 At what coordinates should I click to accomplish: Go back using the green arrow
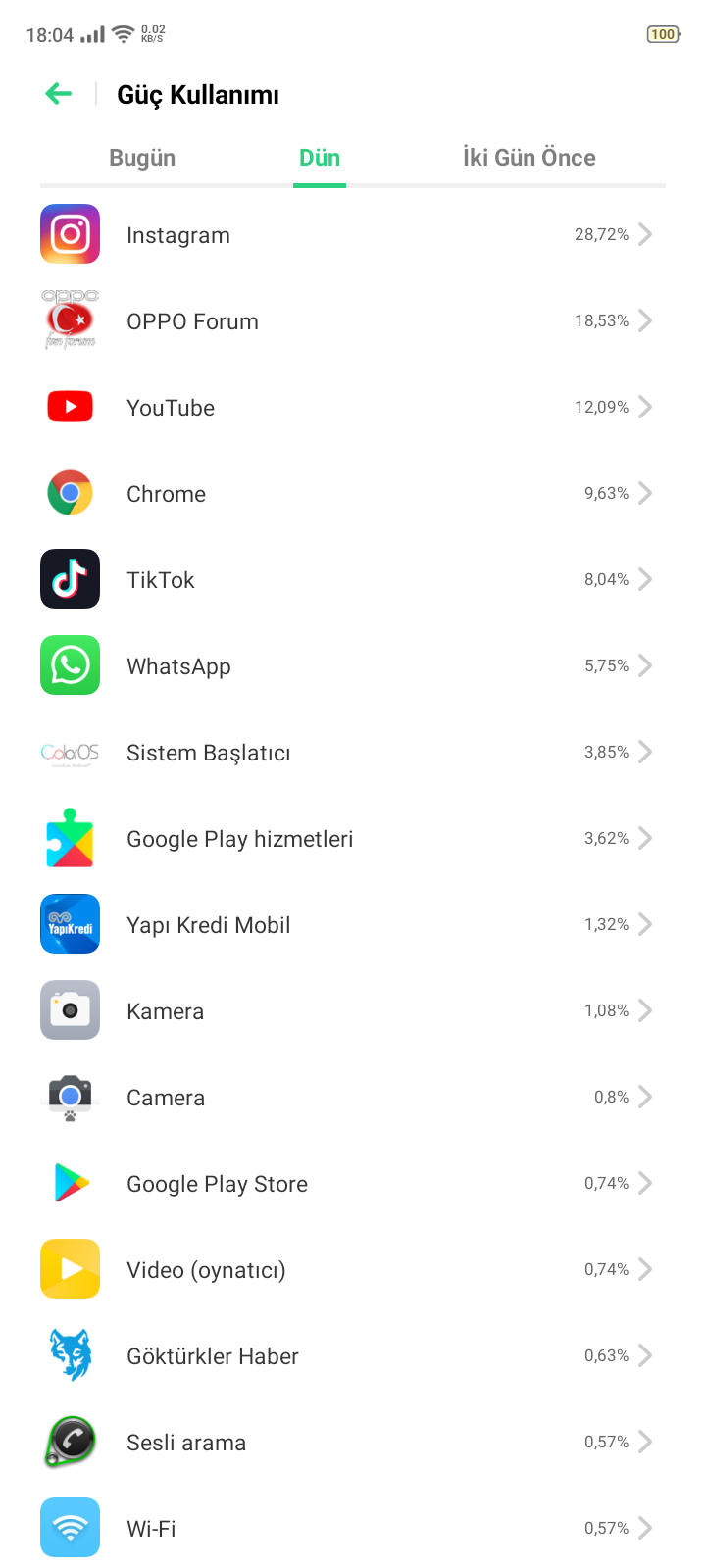click(x=59, y=94)
